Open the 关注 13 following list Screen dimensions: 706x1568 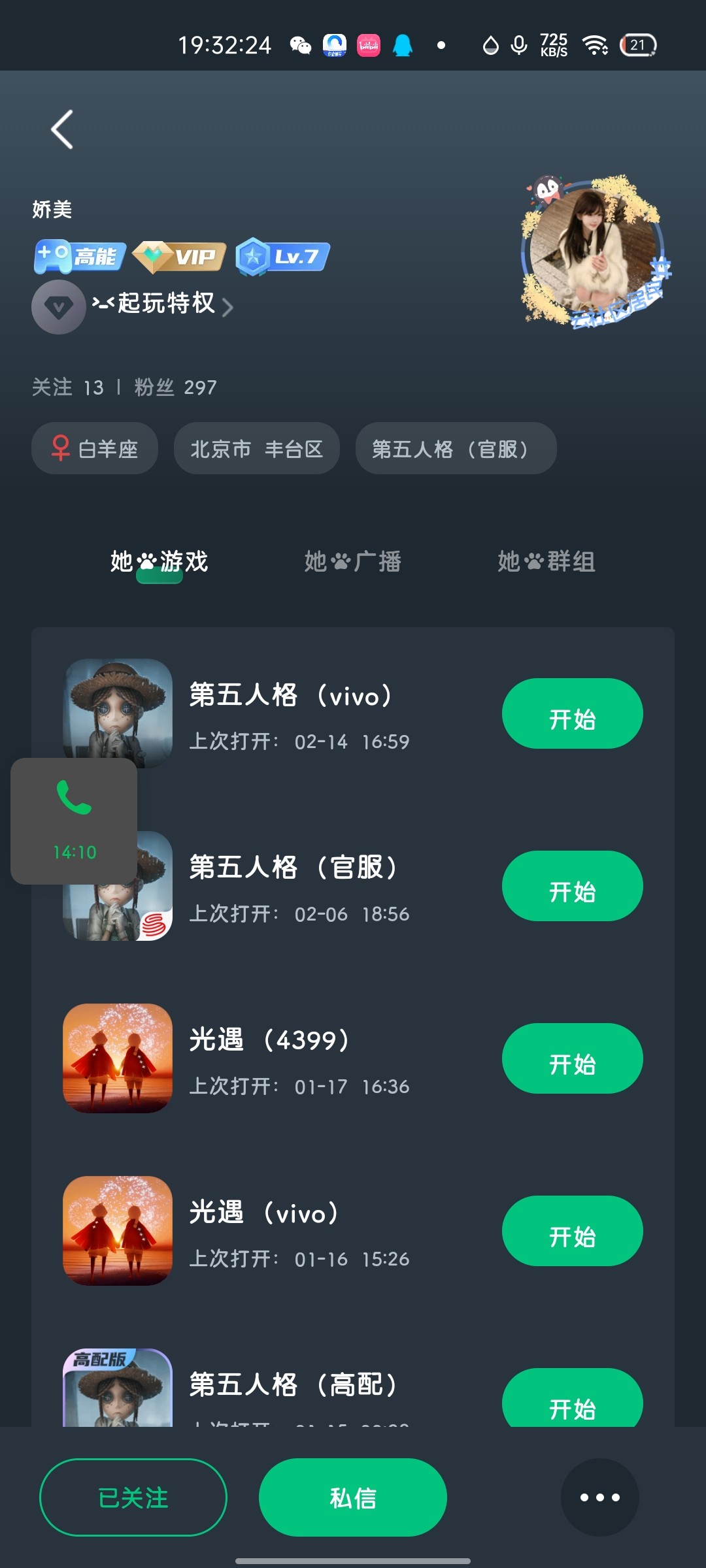[x=68, y=387]
